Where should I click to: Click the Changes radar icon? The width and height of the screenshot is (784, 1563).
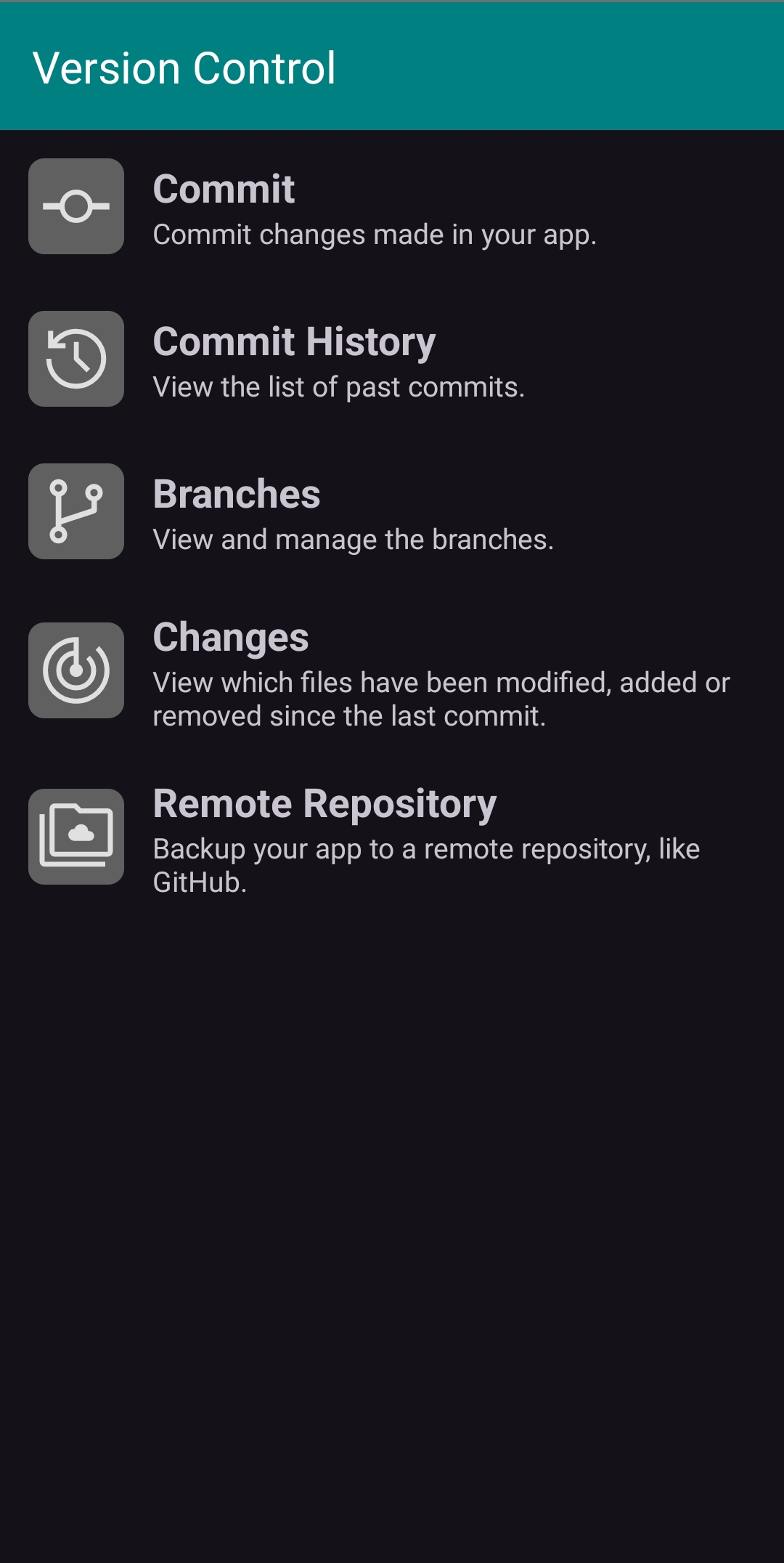[75, 669]
